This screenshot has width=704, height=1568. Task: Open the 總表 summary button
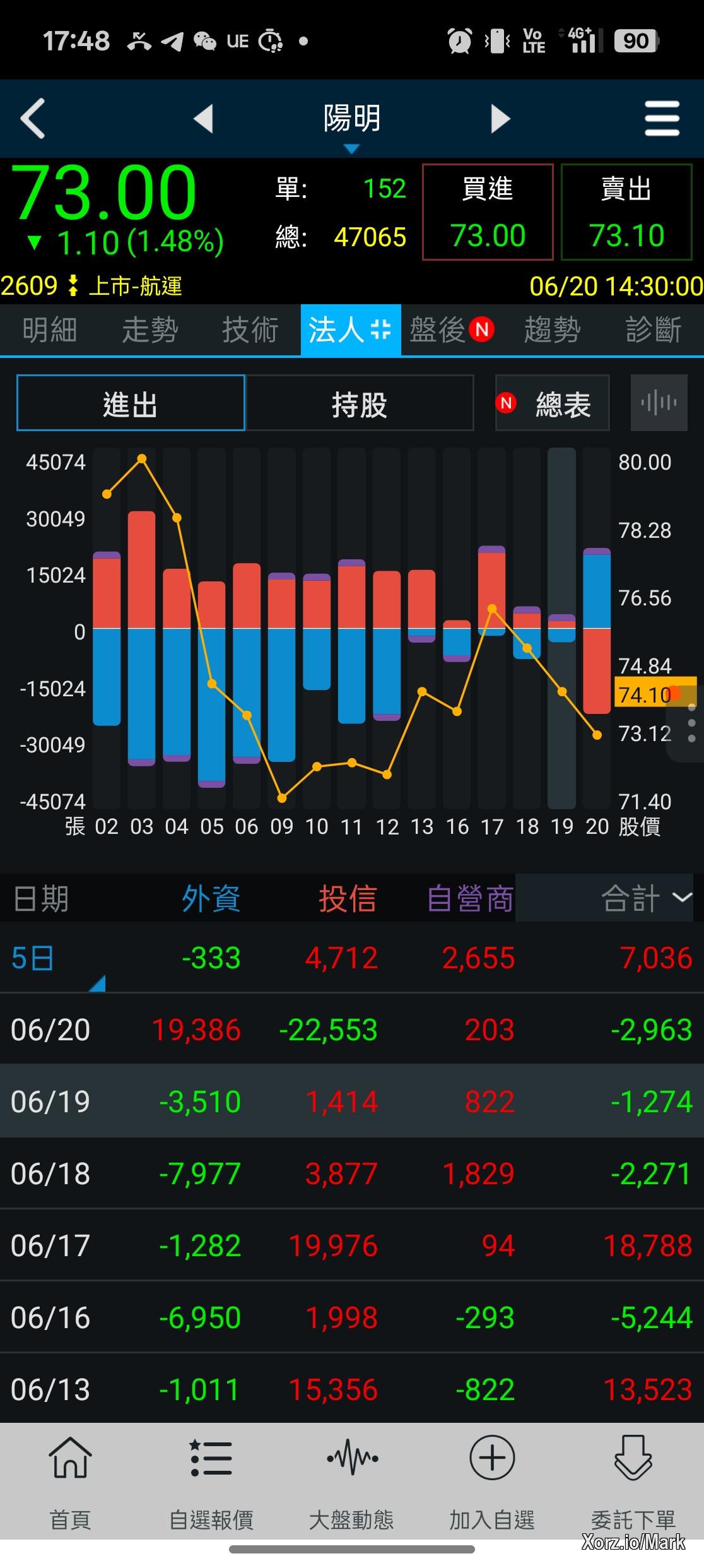552,403
